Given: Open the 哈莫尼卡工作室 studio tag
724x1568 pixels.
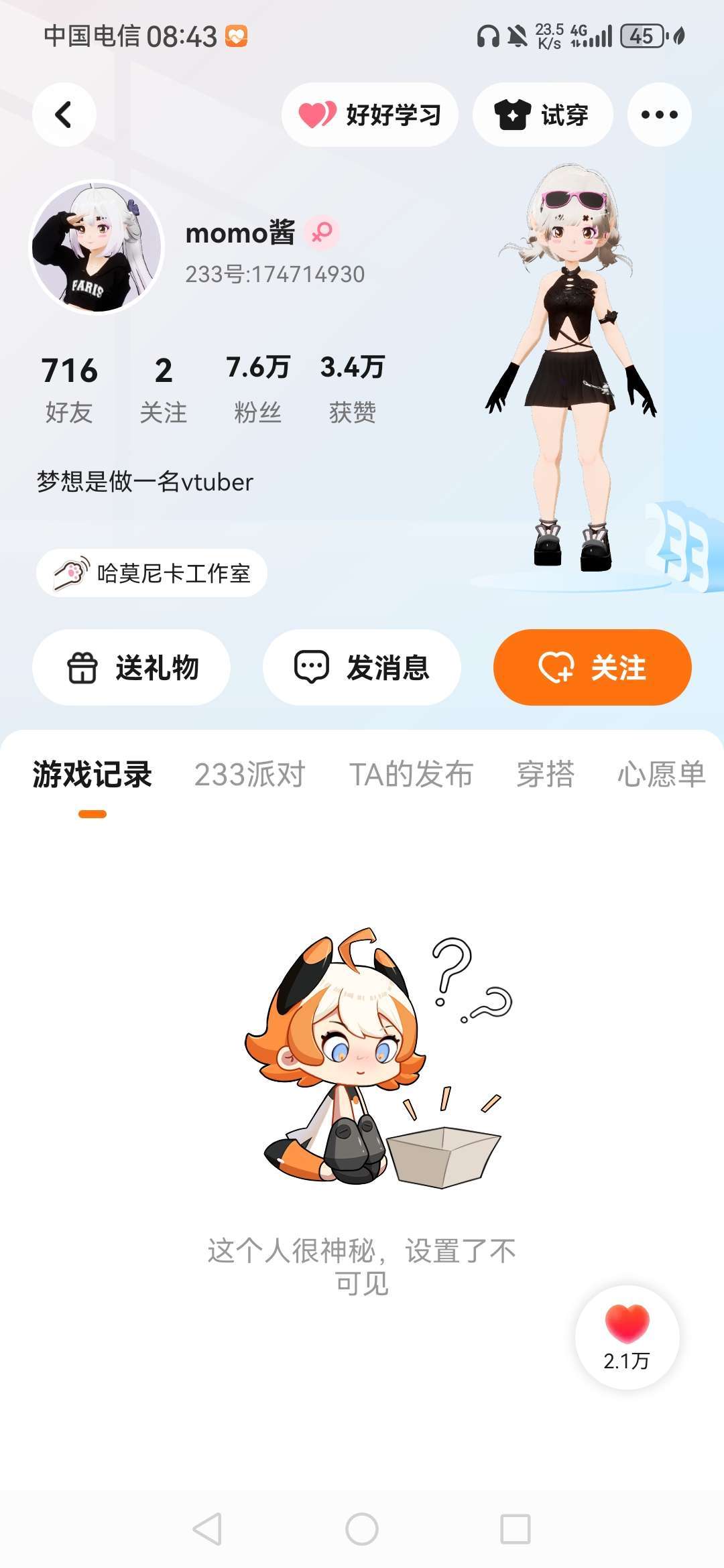Looking at the screenshot, I should 152,573.
